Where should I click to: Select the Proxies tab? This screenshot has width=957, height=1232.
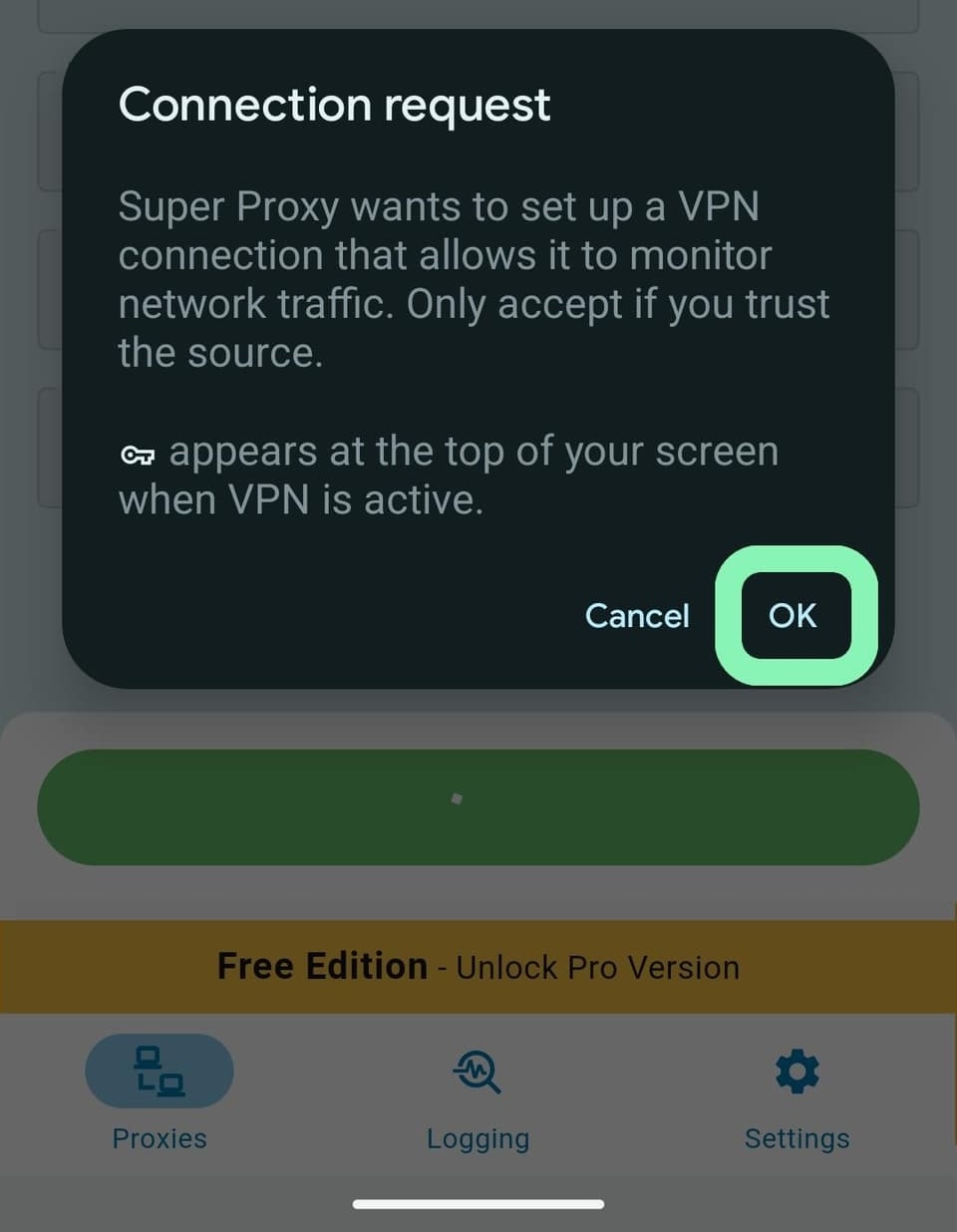[x=159, y=1094]
